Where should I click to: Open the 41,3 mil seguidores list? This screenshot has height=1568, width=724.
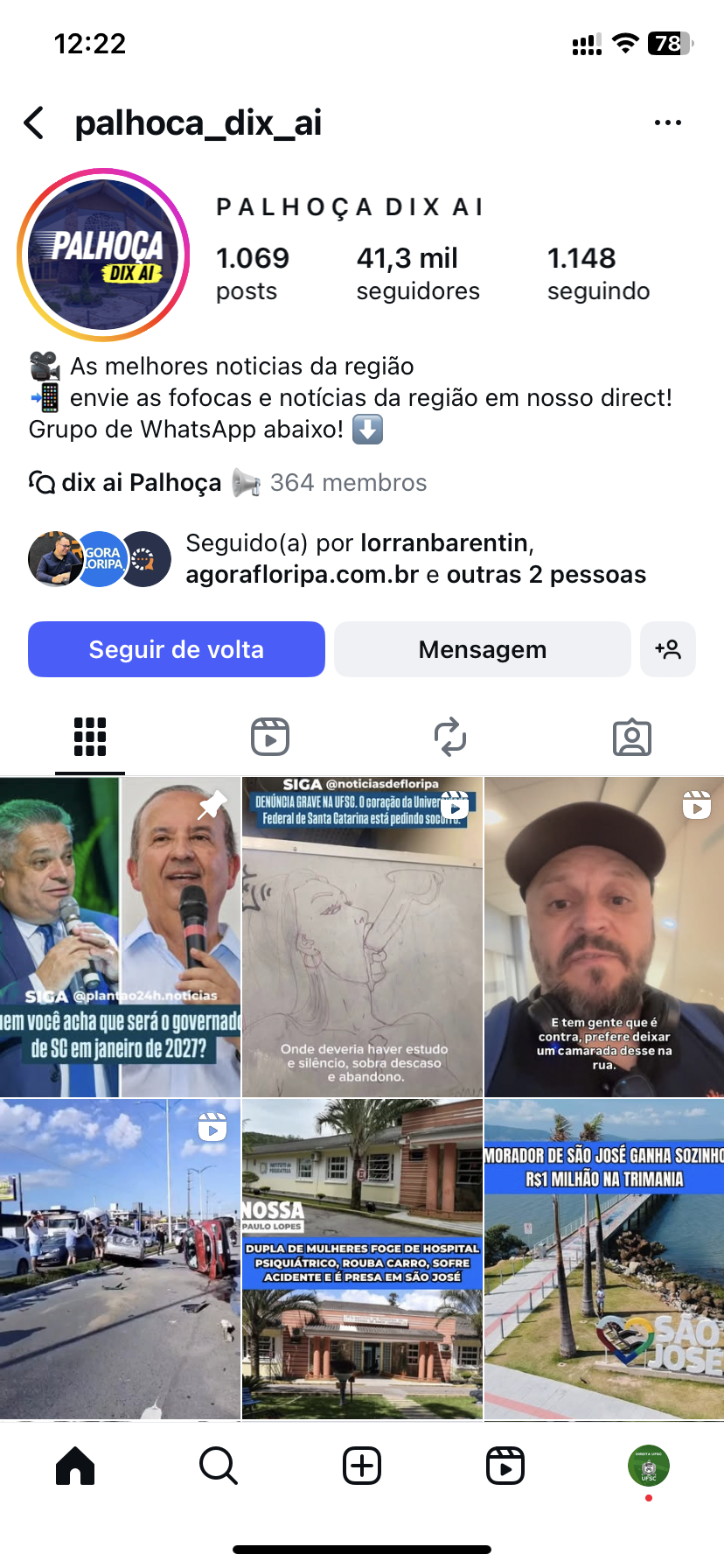point(417,273)
